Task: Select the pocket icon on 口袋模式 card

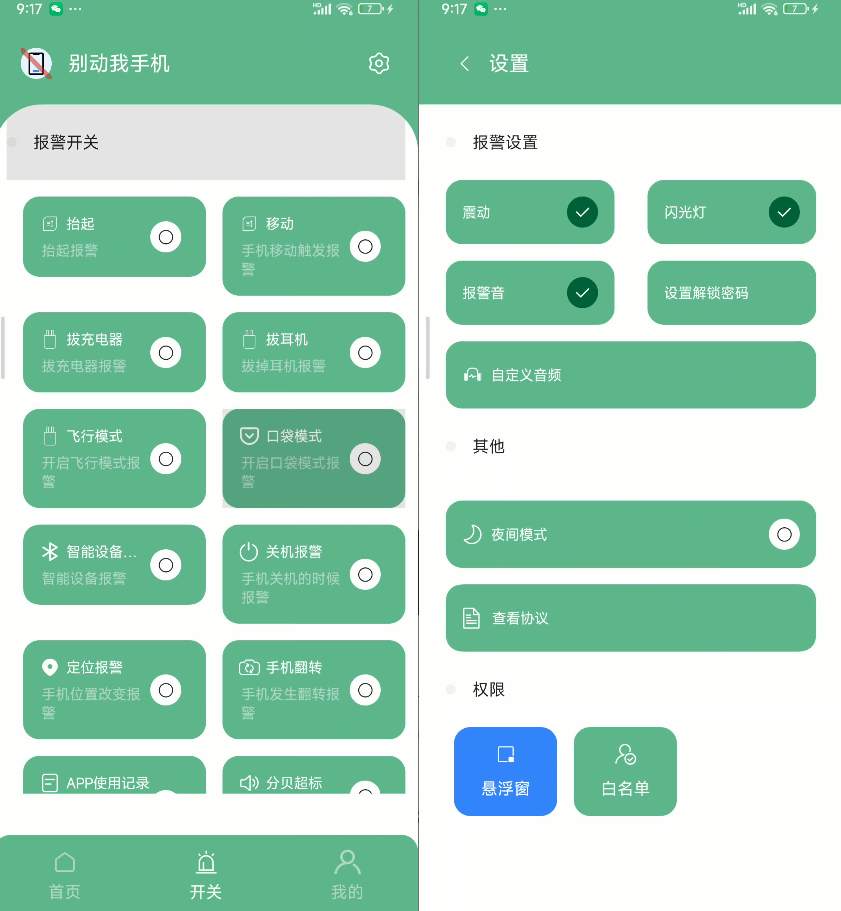Action: click(249, 435)
